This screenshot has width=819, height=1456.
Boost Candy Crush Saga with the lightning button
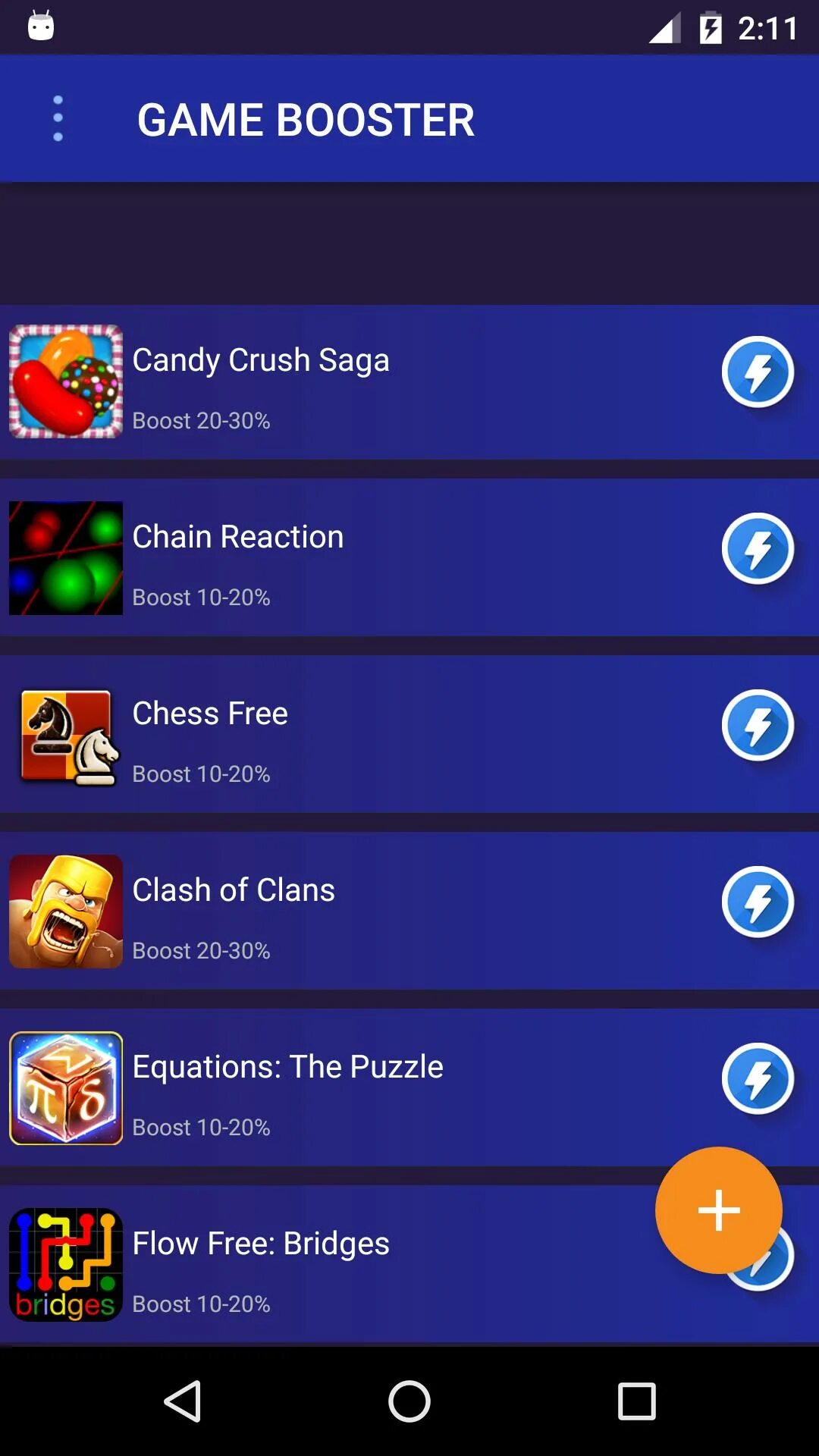click(757, 372)
